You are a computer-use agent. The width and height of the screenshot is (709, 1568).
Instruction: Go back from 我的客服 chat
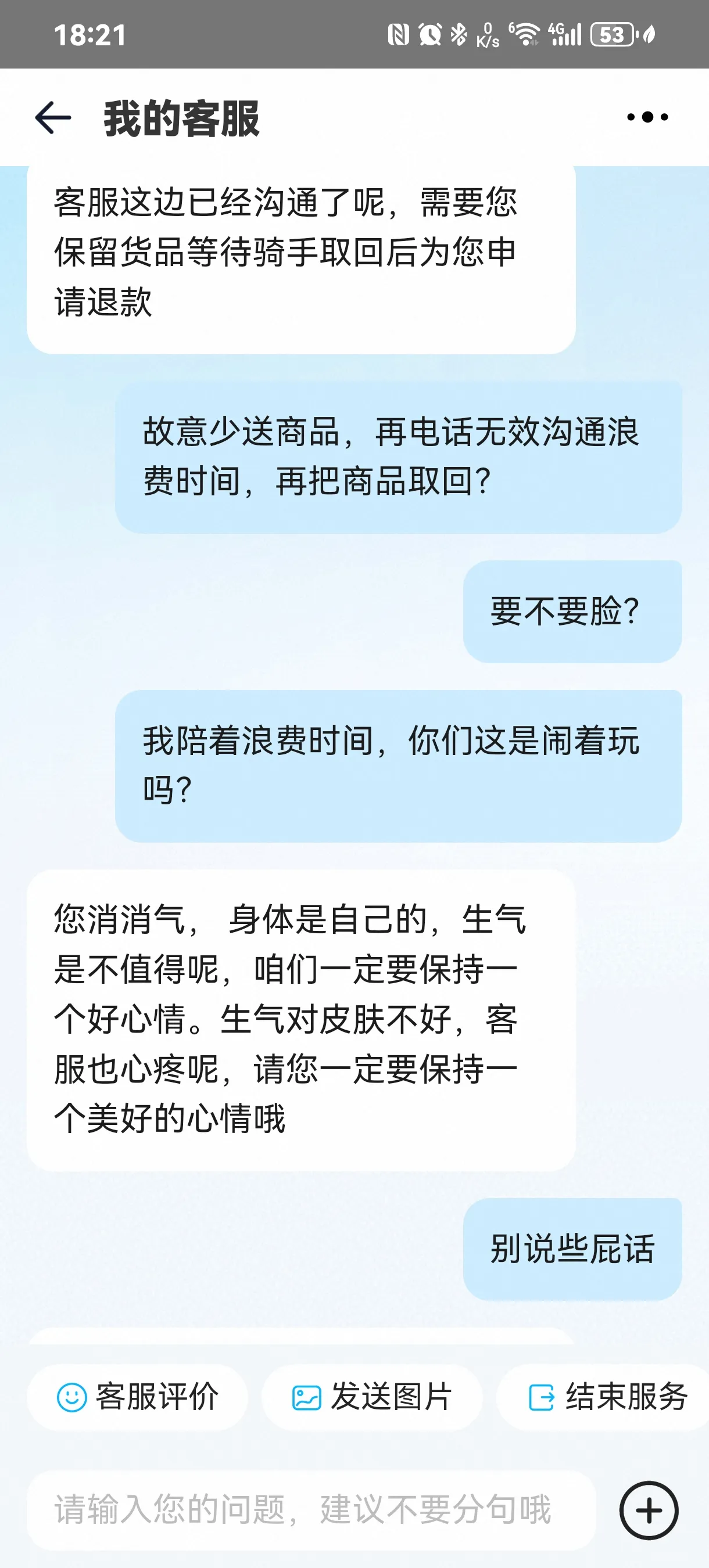coord(53,117)
